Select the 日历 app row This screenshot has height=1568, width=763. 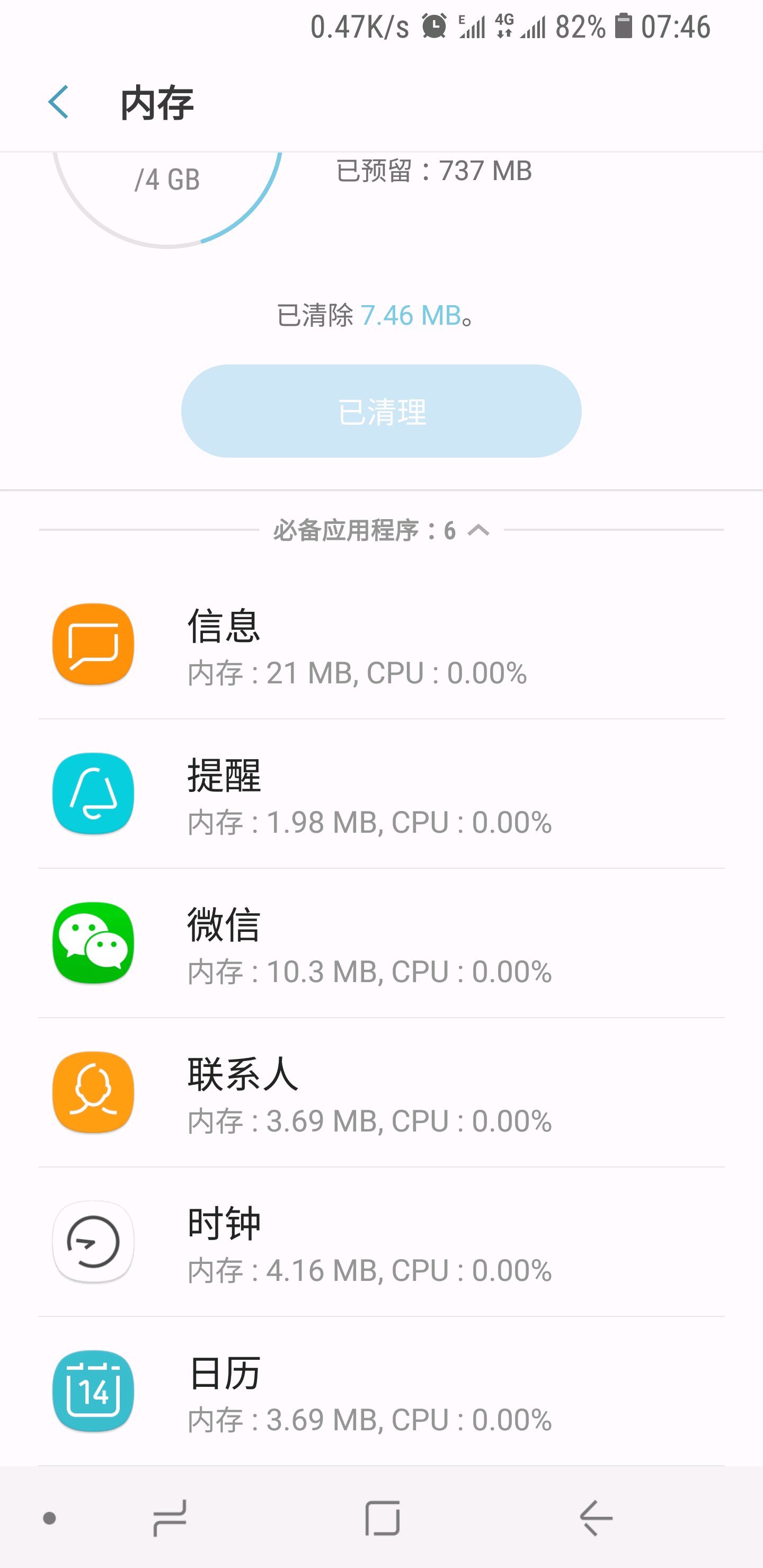[381, 1392]
